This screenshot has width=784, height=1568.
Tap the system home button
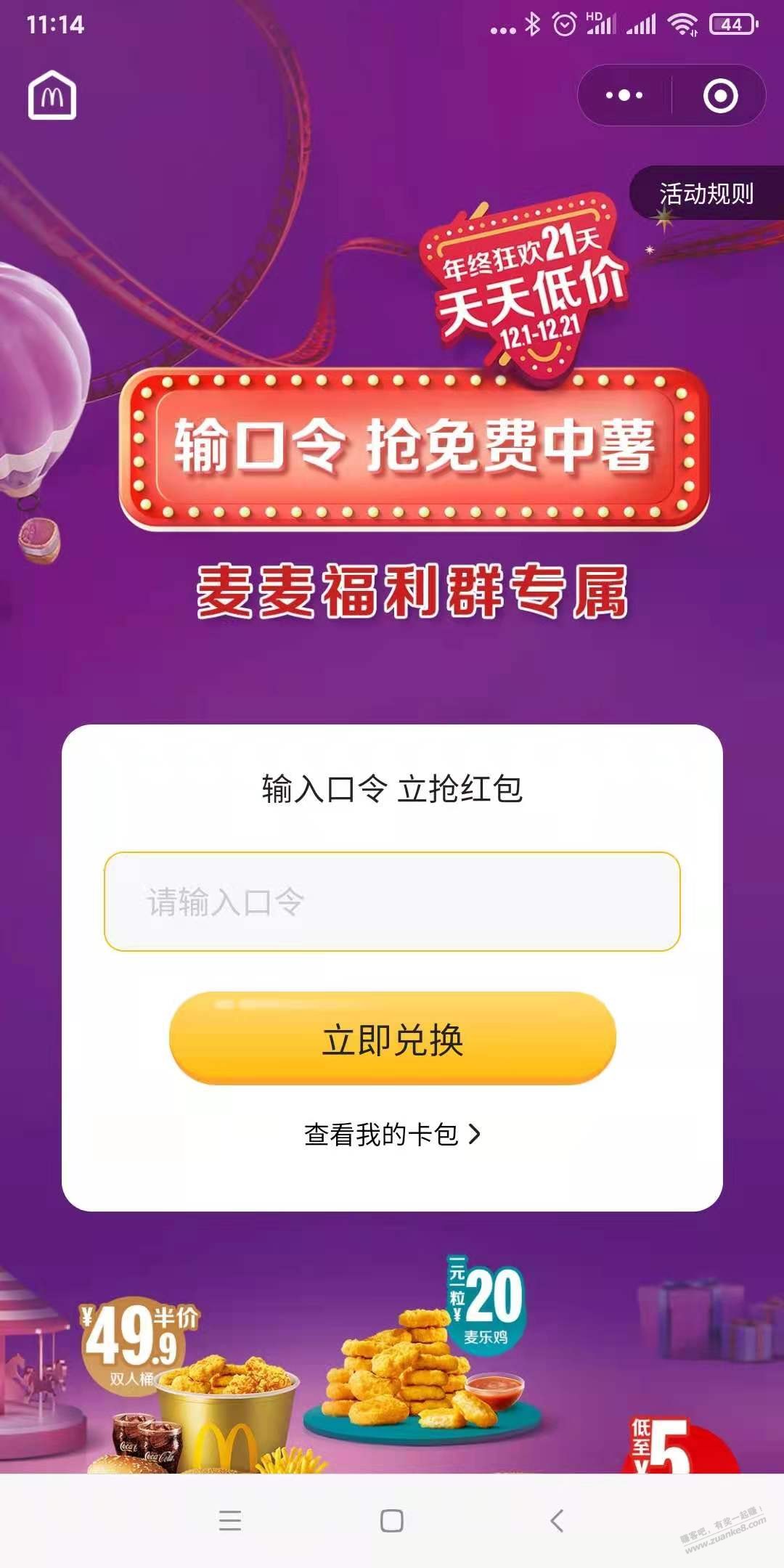point(392,1520)
